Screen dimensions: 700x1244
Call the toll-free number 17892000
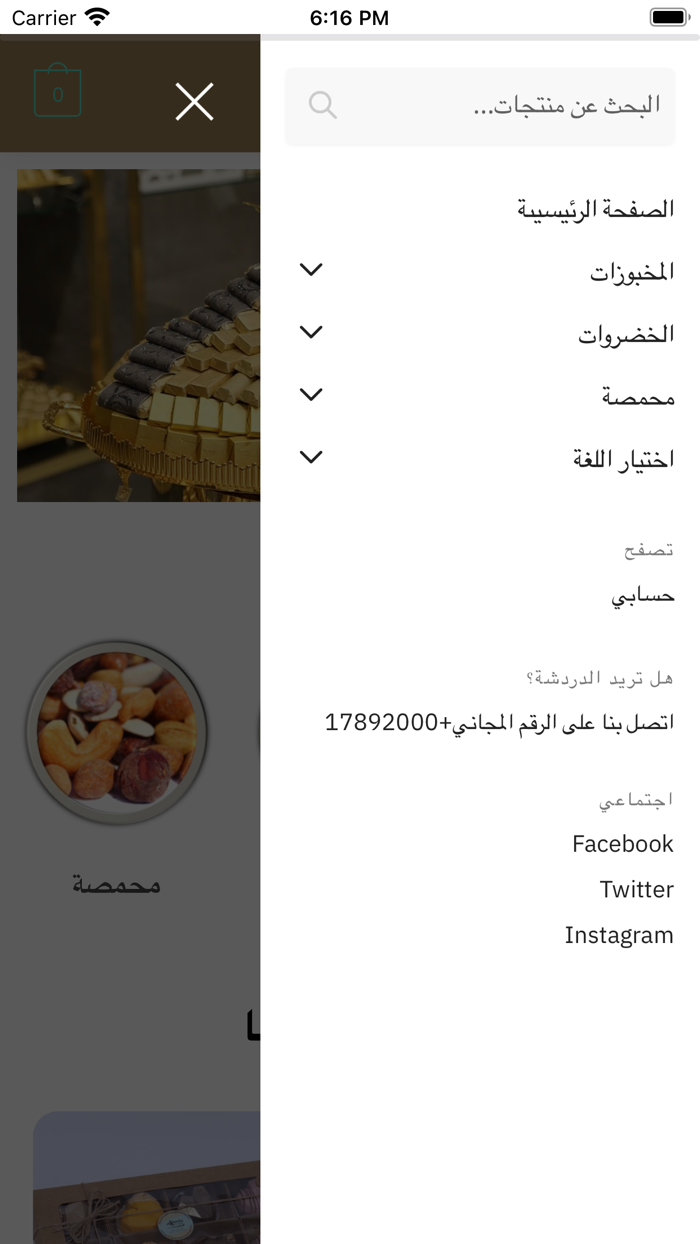[x=499, y=722]
